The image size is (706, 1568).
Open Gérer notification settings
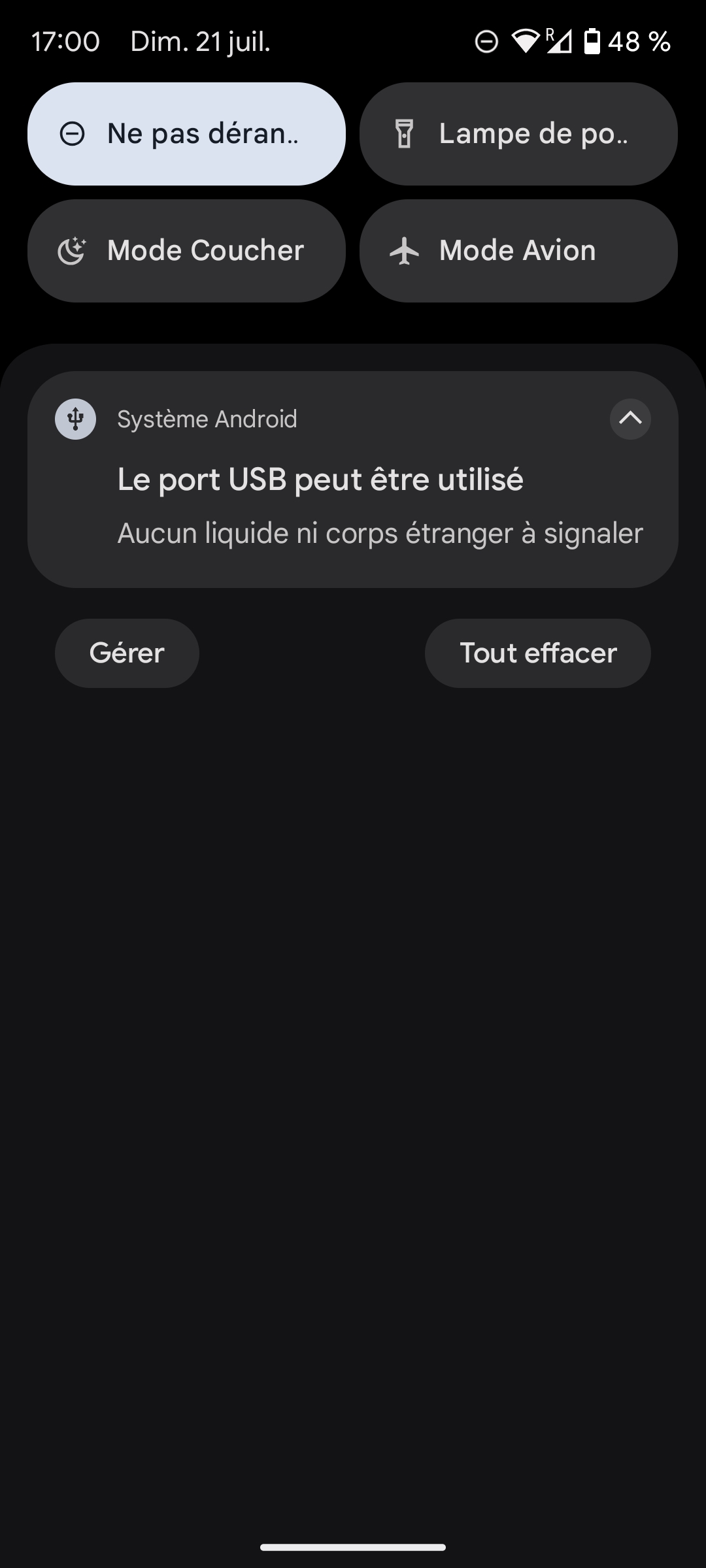[127, 653]
